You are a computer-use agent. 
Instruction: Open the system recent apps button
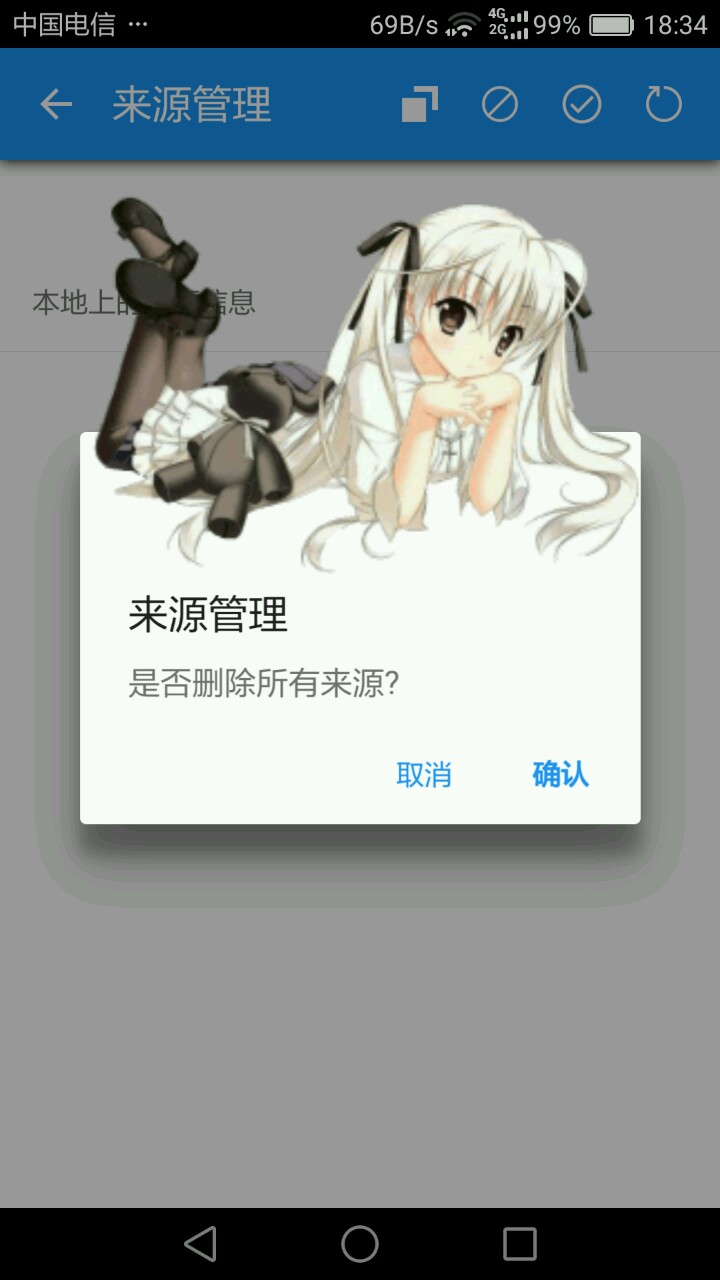520,1244
